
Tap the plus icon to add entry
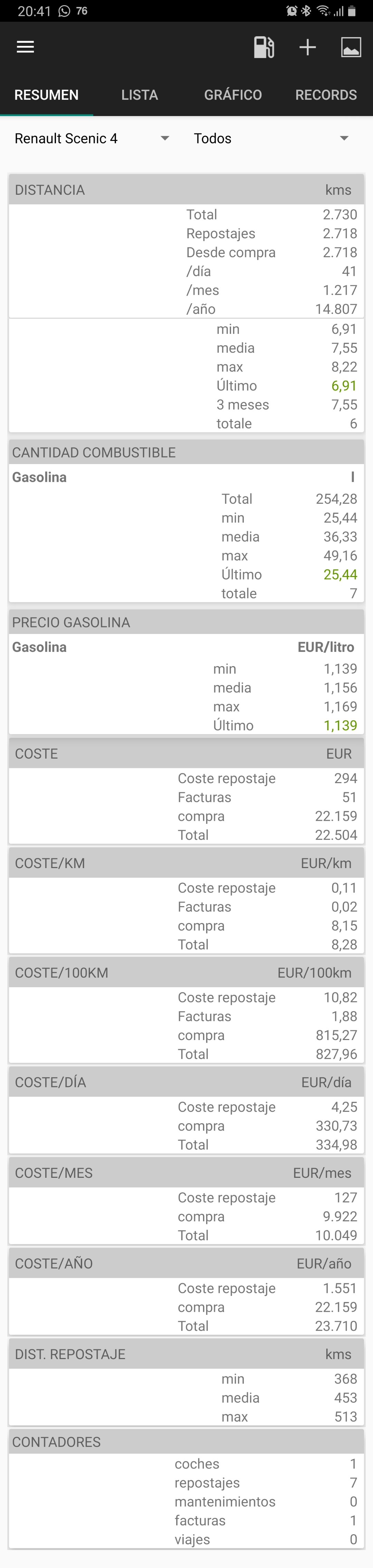(x=307, y=47)
